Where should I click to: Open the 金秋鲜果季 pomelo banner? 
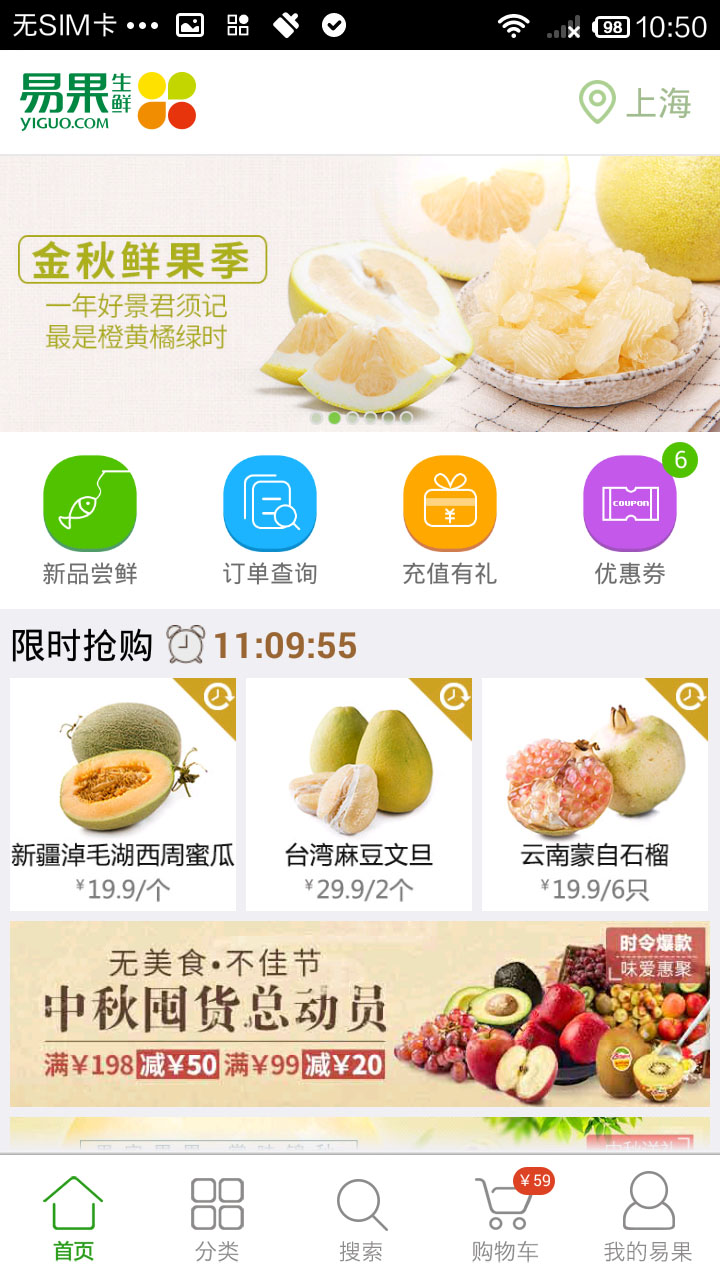click(x=360, y=294)
